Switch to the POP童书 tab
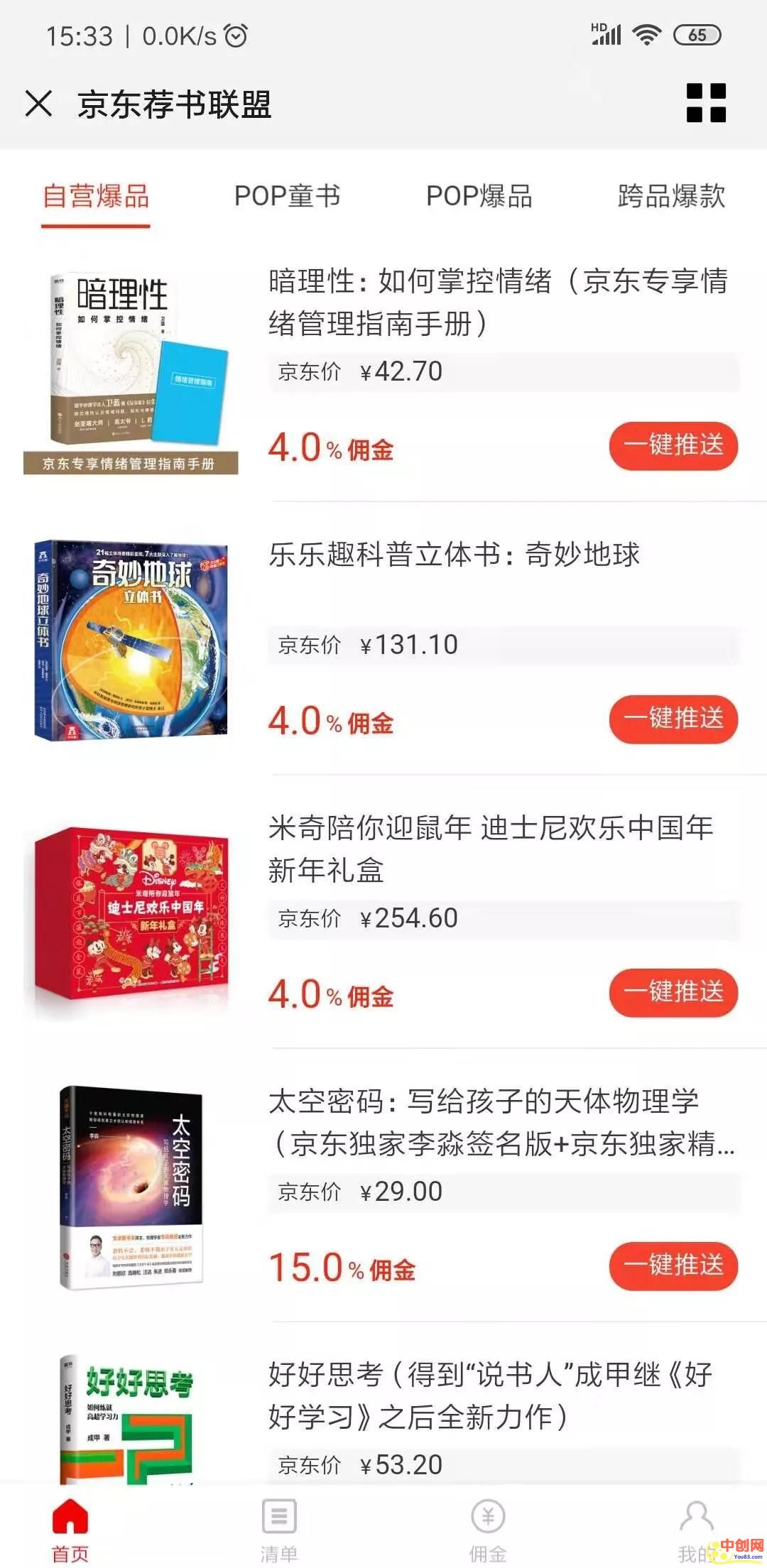 [287, 197]
